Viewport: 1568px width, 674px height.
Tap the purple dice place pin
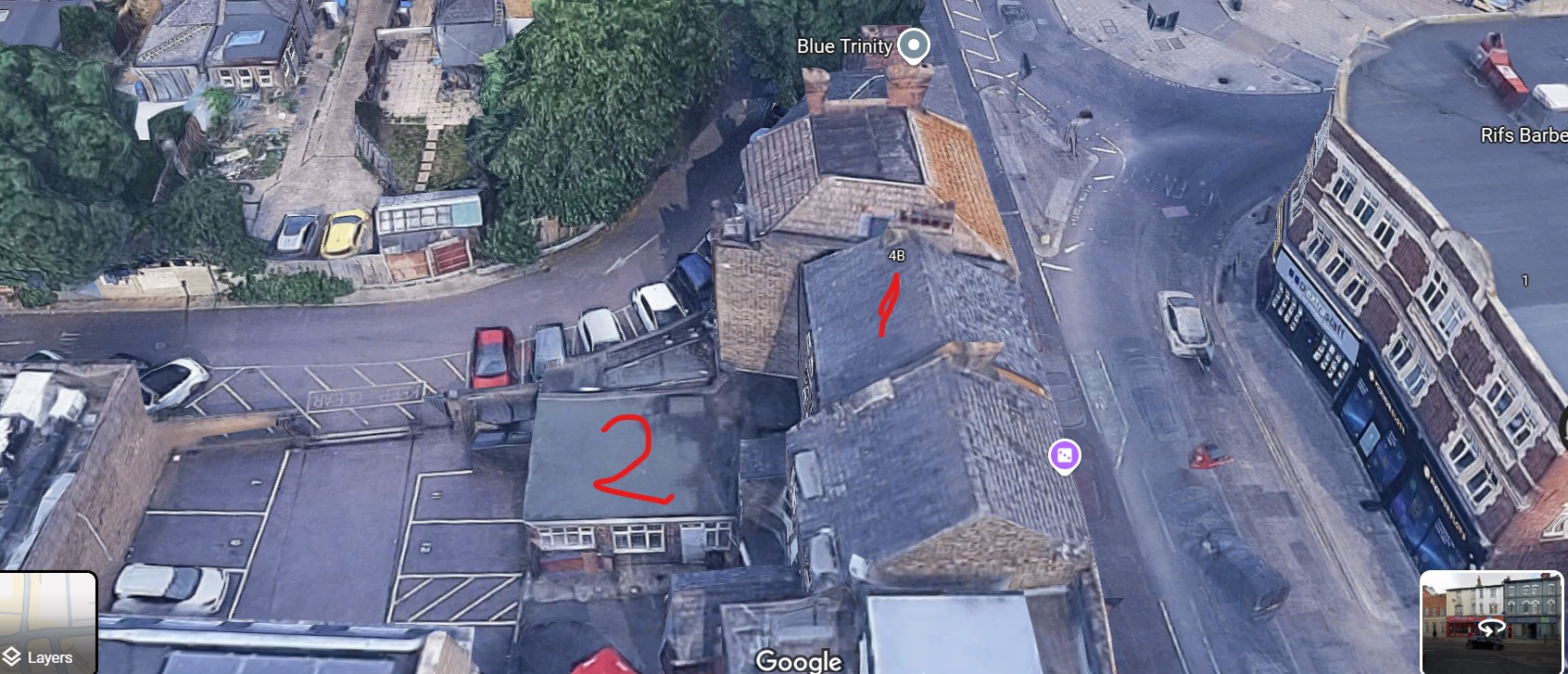[x=1064, y=455]
